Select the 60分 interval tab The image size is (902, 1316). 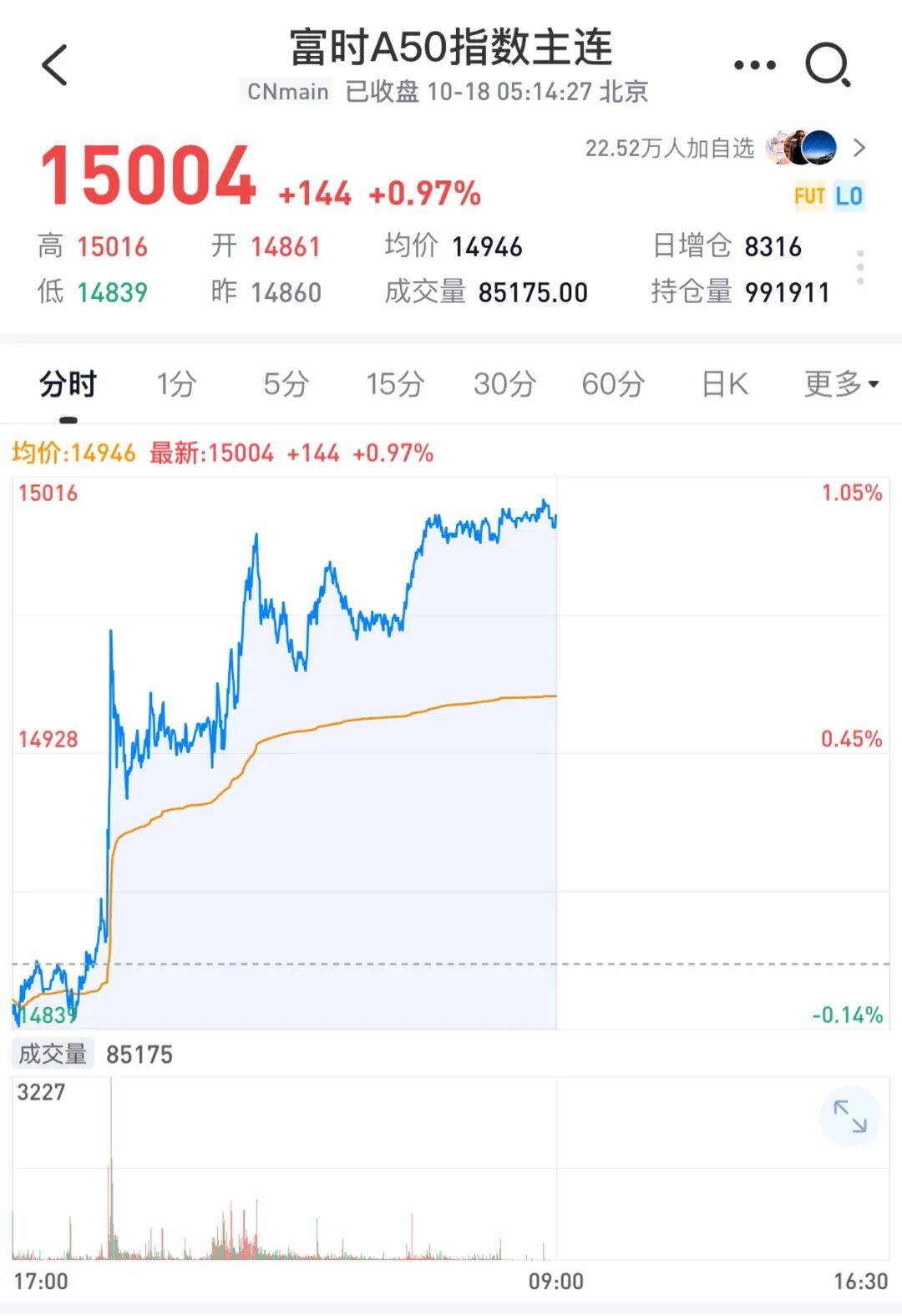(613, 384)
